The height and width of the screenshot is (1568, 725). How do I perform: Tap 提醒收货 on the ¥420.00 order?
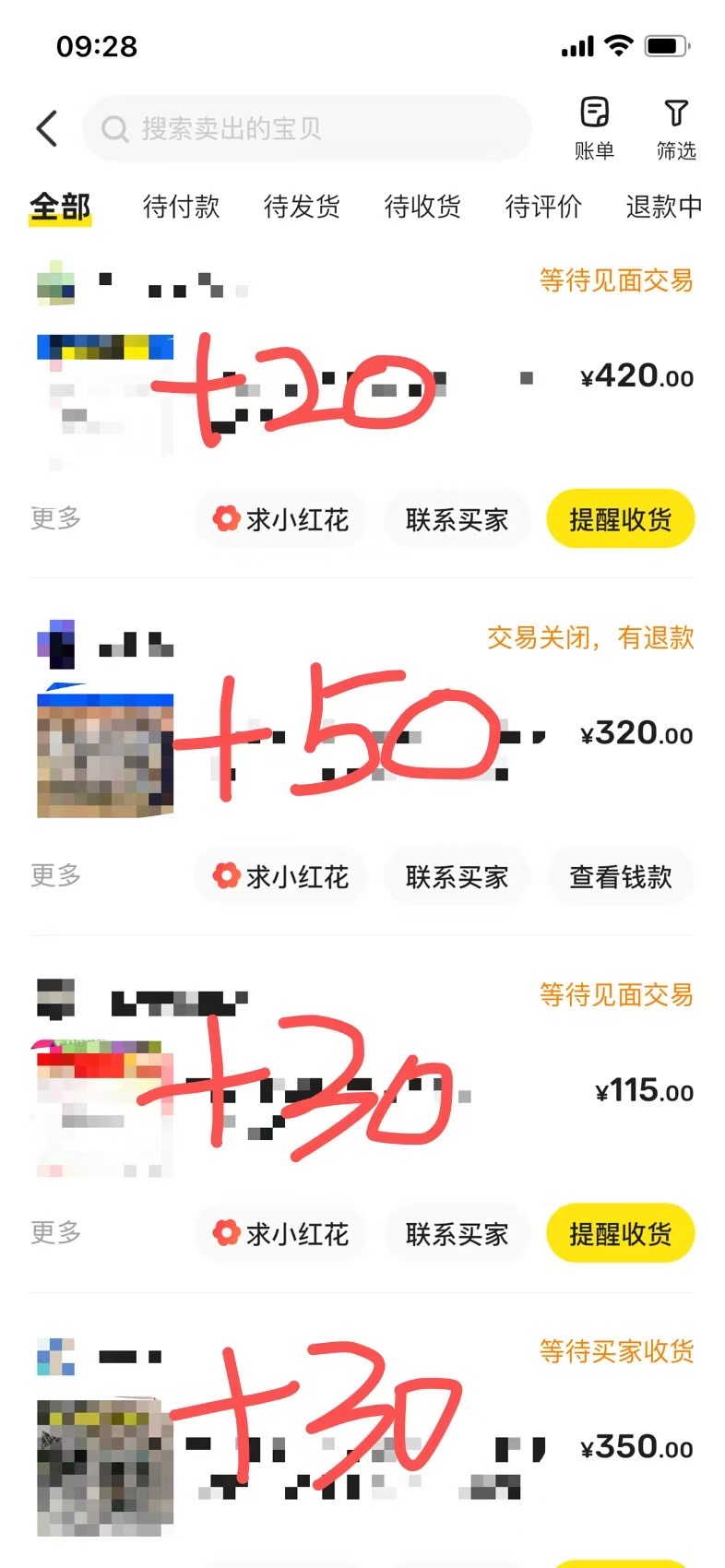tap(620, 519)
